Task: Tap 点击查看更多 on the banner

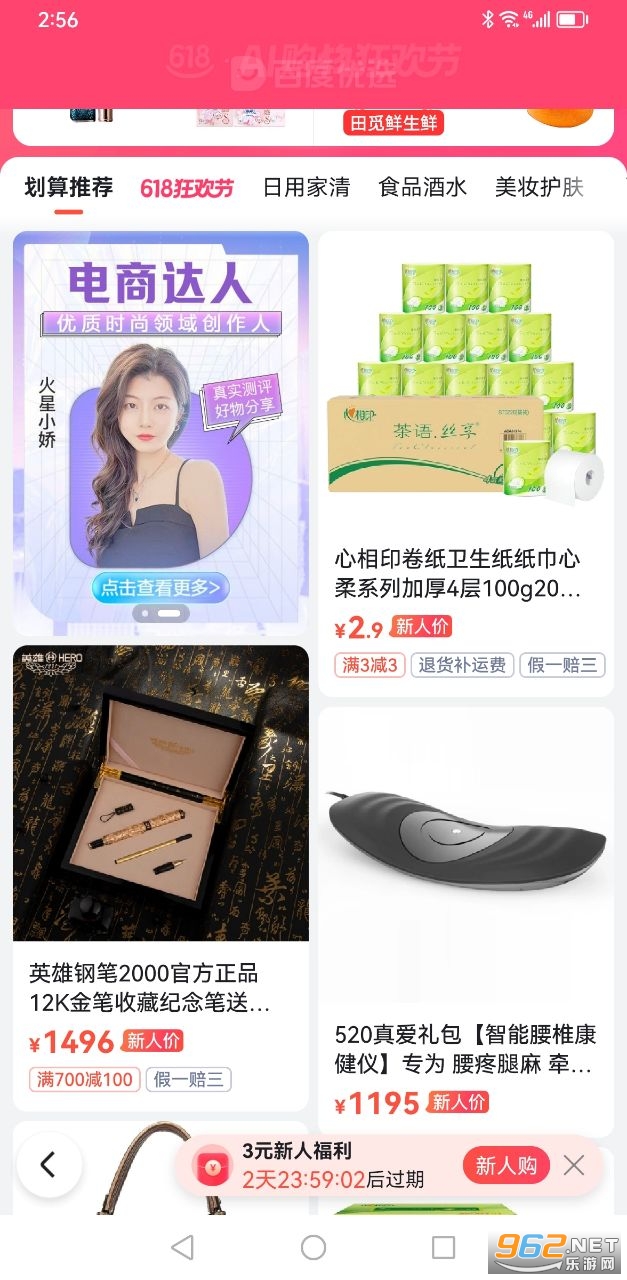Action: pyautogui.click(x=161, y=587)
